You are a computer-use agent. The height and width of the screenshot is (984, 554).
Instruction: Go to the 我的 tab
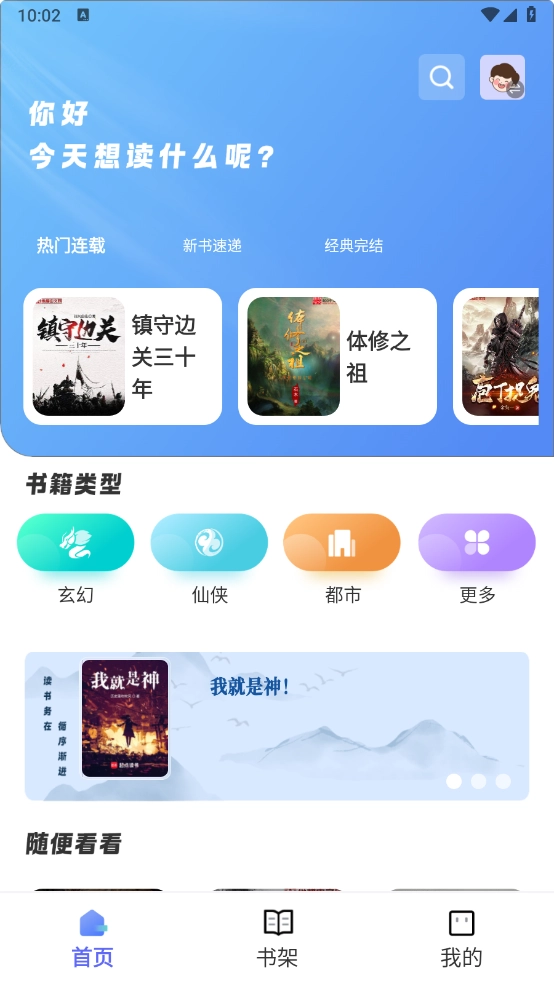[x=462, y=938]
